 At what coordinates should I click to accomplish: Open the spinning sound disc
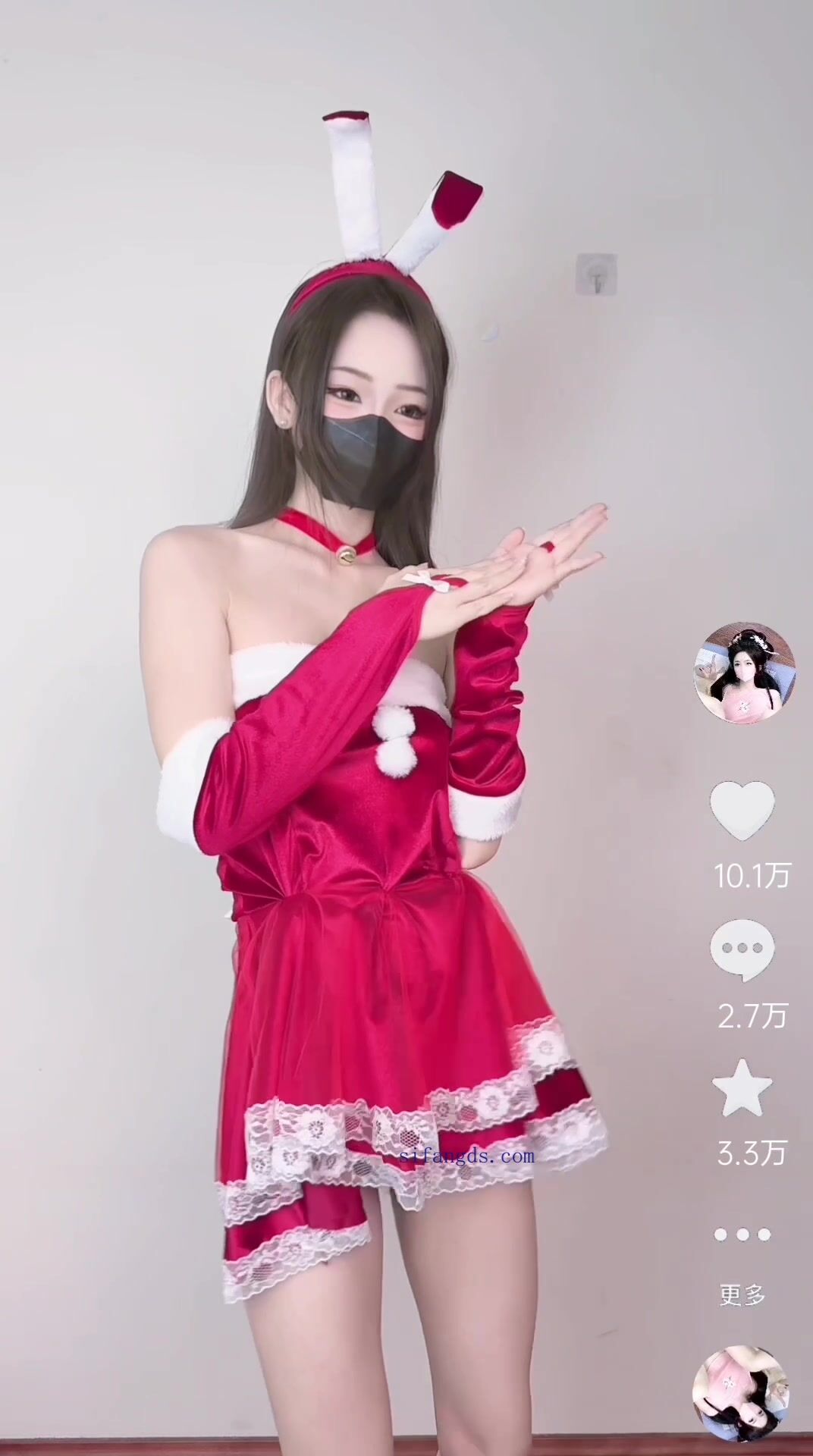point(741,1392)
